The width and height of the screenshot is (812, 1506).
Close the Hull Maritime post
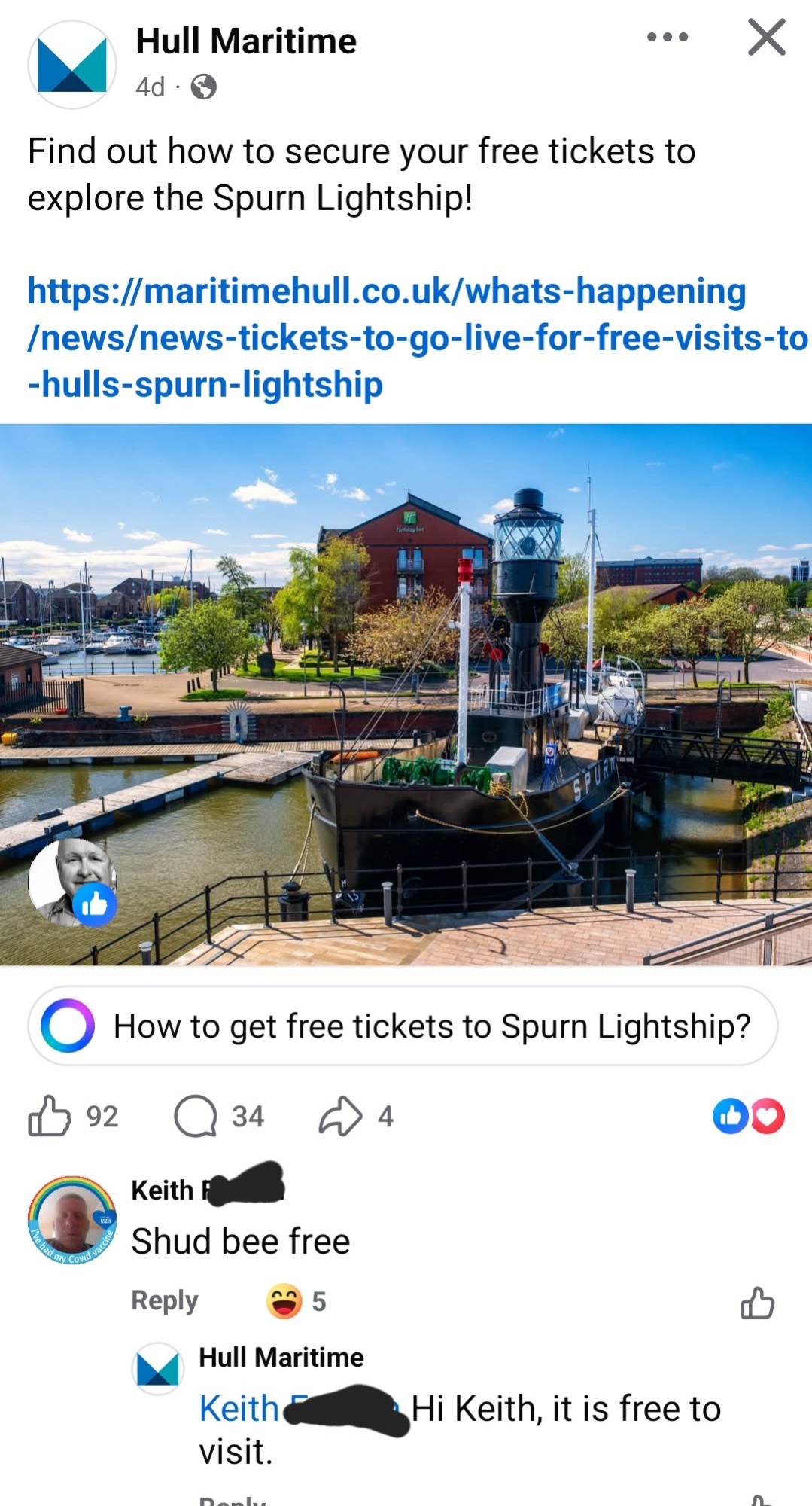(766, 38)
